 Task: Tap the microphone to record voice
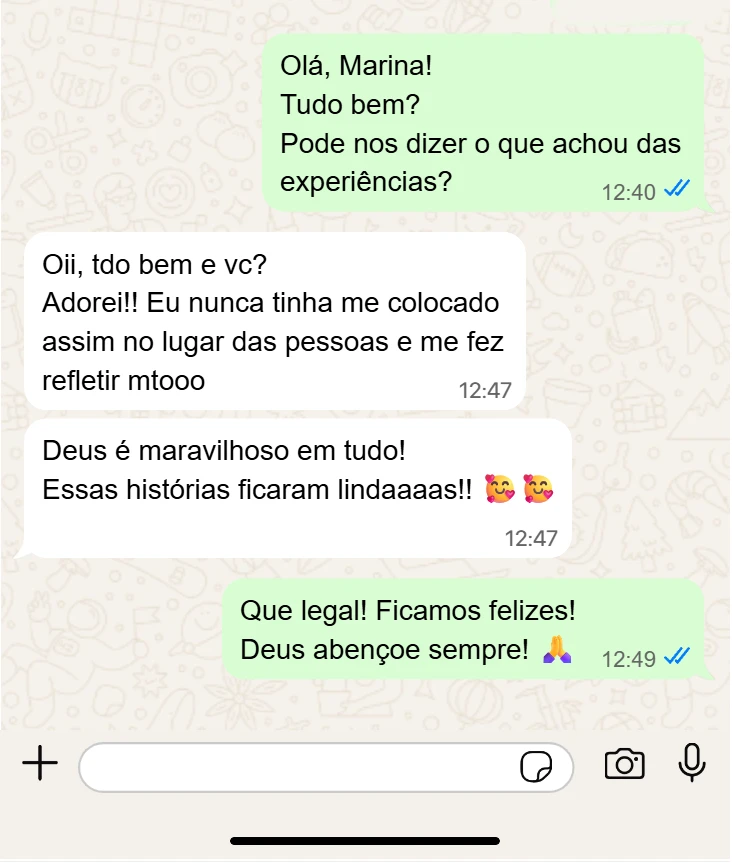[691, 764]
